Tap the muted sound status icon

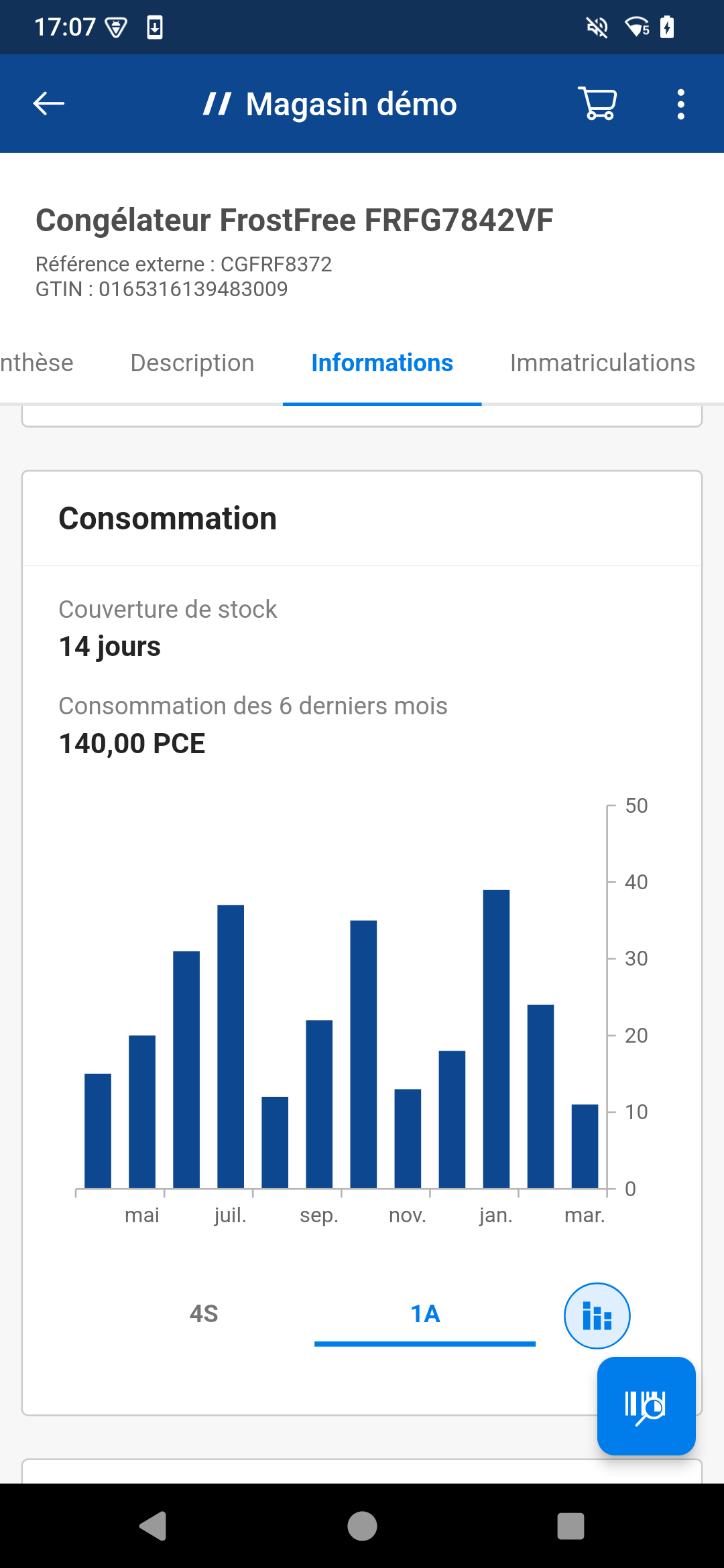click(x=596, y=27)
